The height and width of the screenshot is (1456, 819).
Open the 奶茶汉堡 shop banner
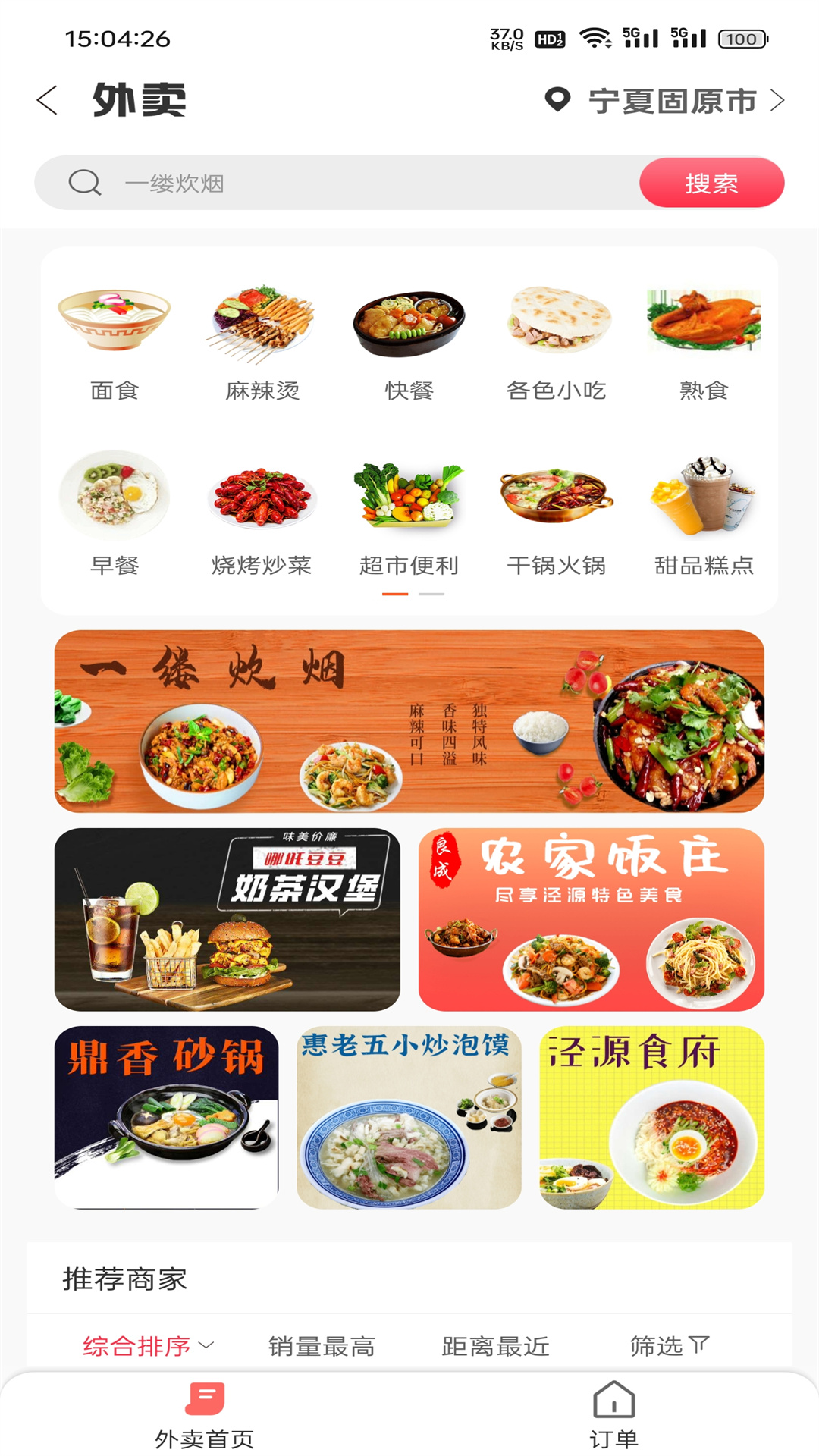click(x=227, y=919)
